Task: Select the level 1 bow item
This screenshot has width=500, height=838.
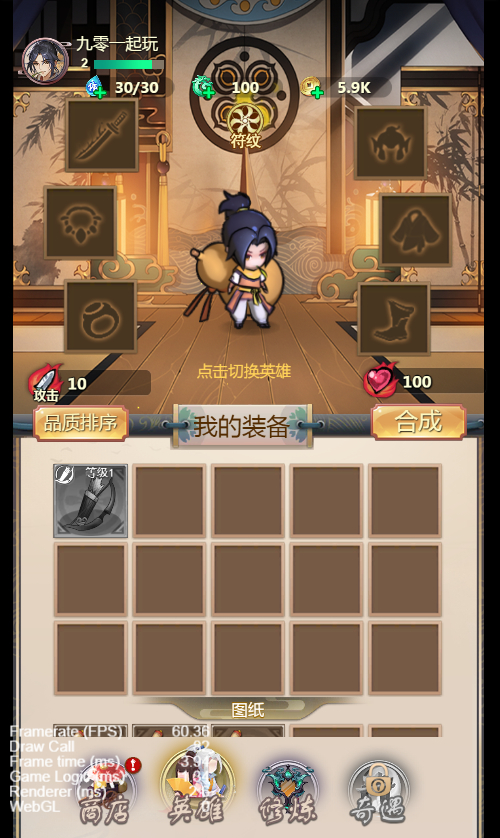Action: (x=90, y=501)
